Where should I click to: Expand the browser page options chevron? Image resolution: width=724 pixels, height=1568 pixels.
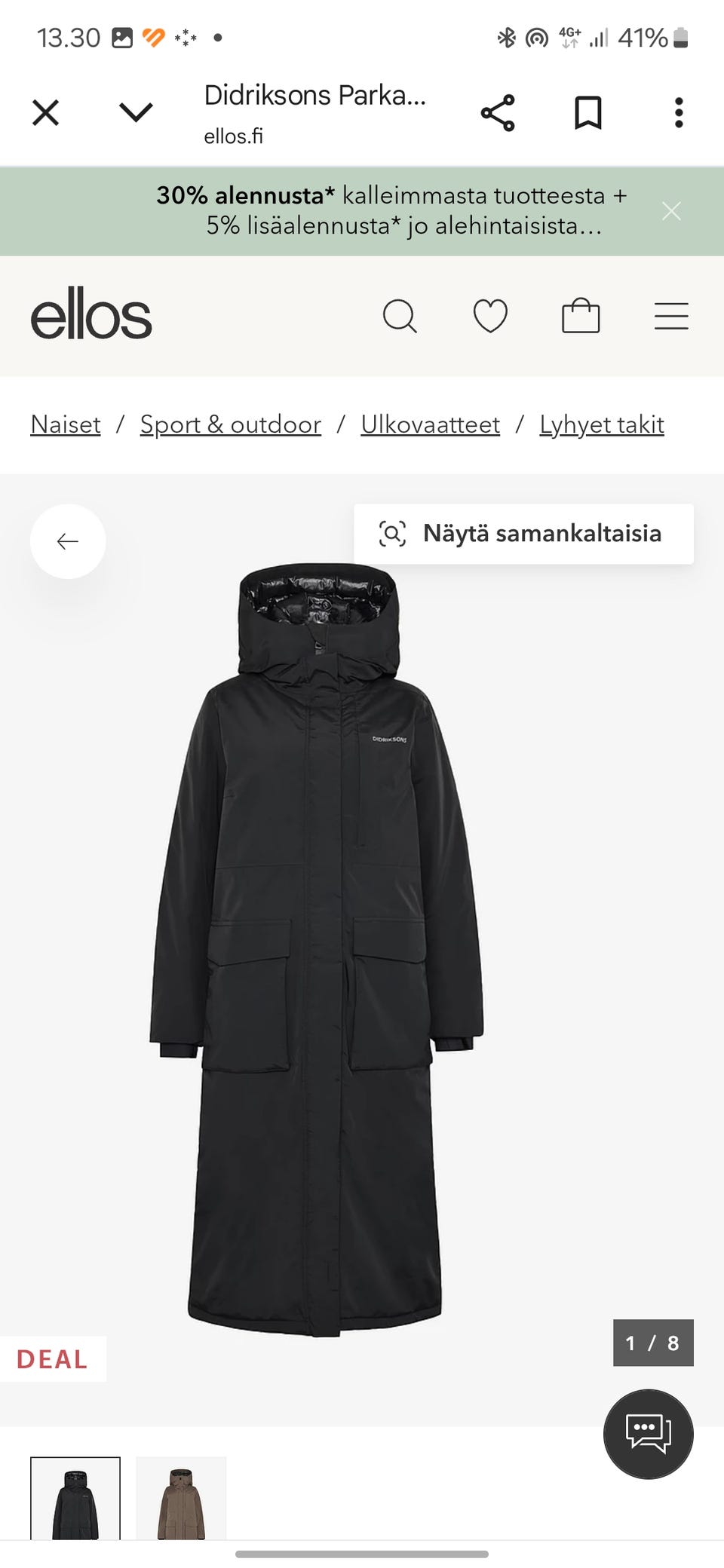pyautogui.click(x=136, y=113)
